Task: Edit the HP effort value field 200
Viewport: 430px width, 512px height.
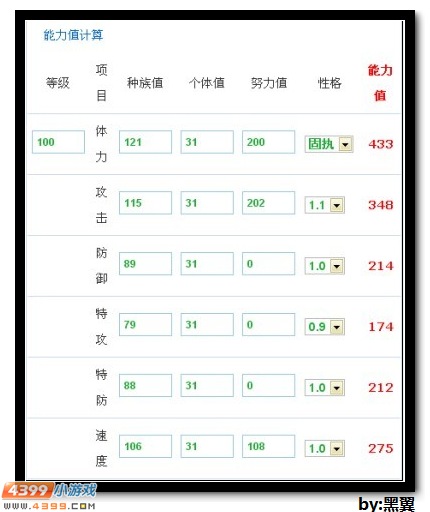Action: click(268, 142)
